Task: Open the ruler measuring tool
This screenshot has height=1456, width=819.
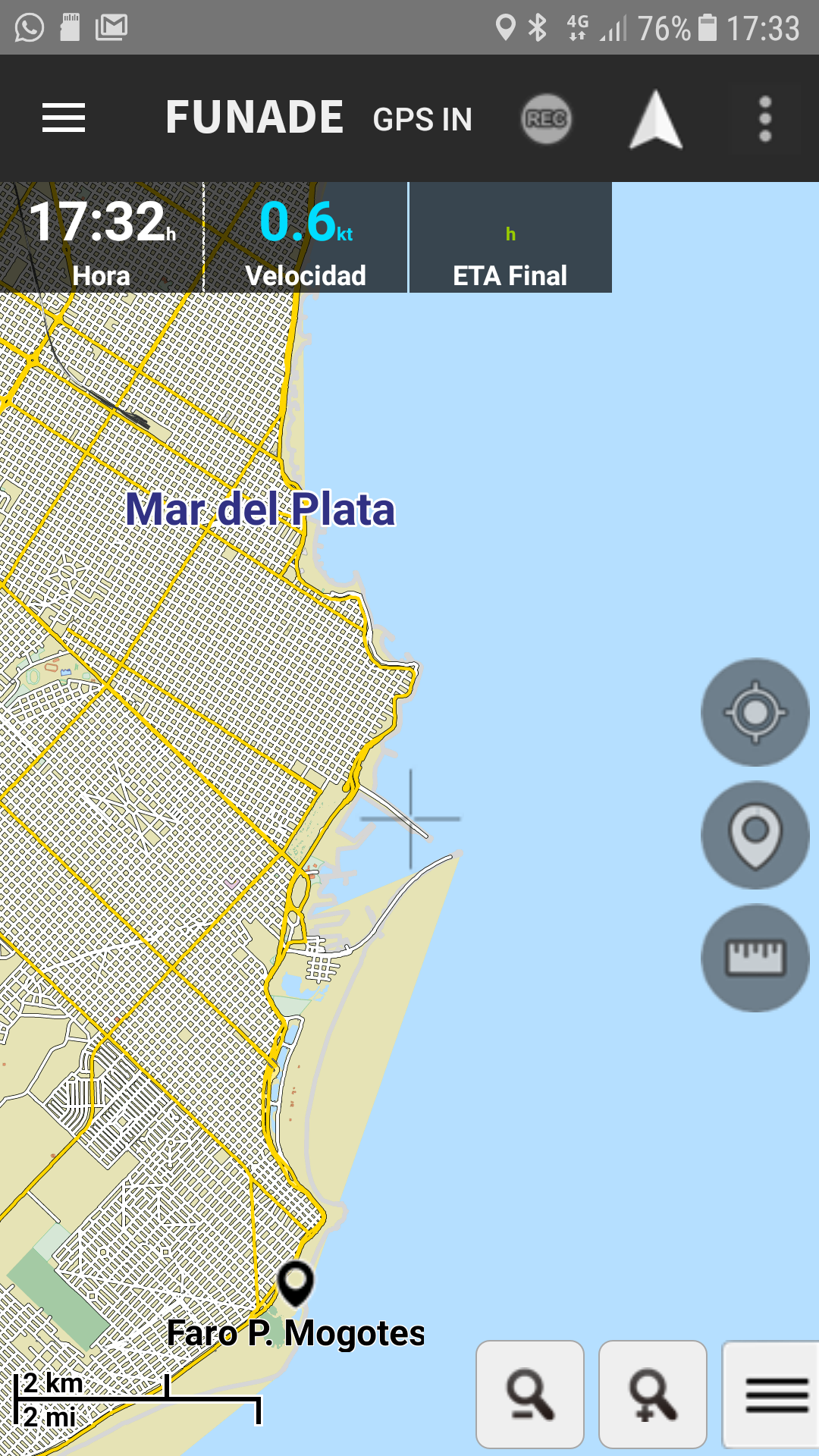Action: pyautogui.click(x=755, y=958)
